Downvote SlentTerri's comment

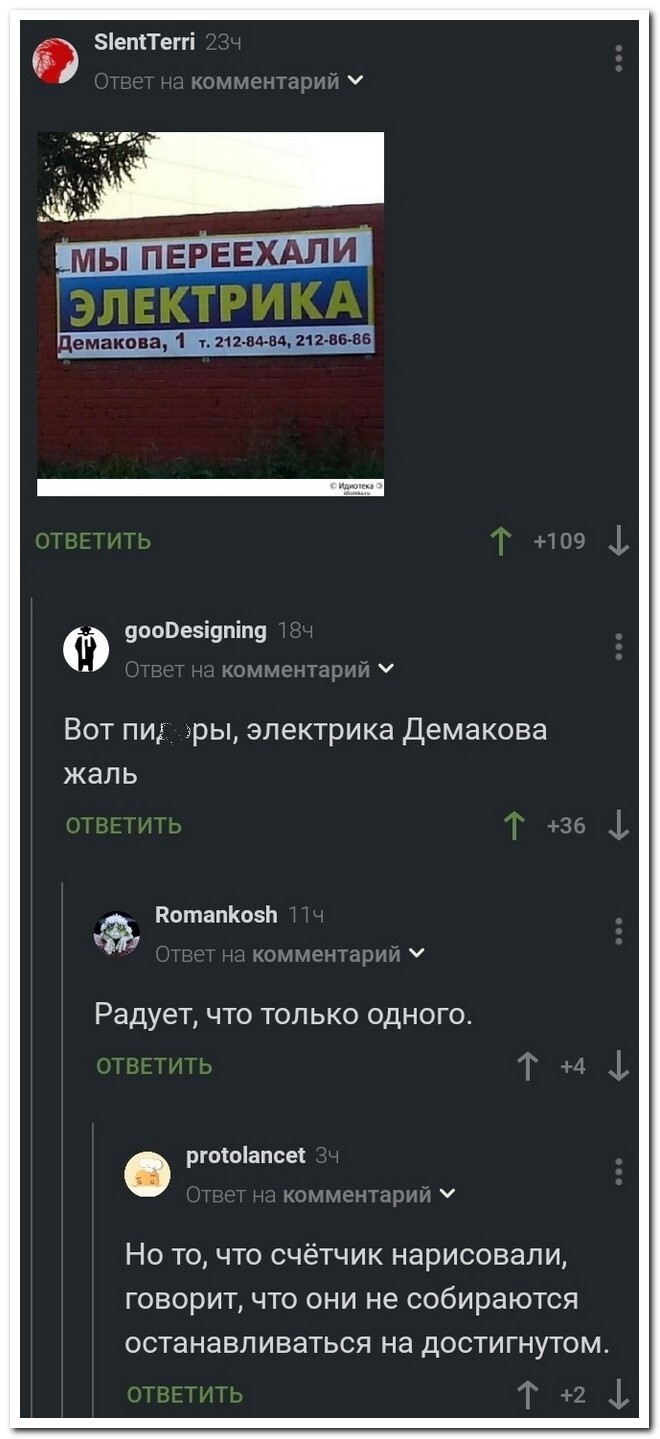(x=619, y=542)
